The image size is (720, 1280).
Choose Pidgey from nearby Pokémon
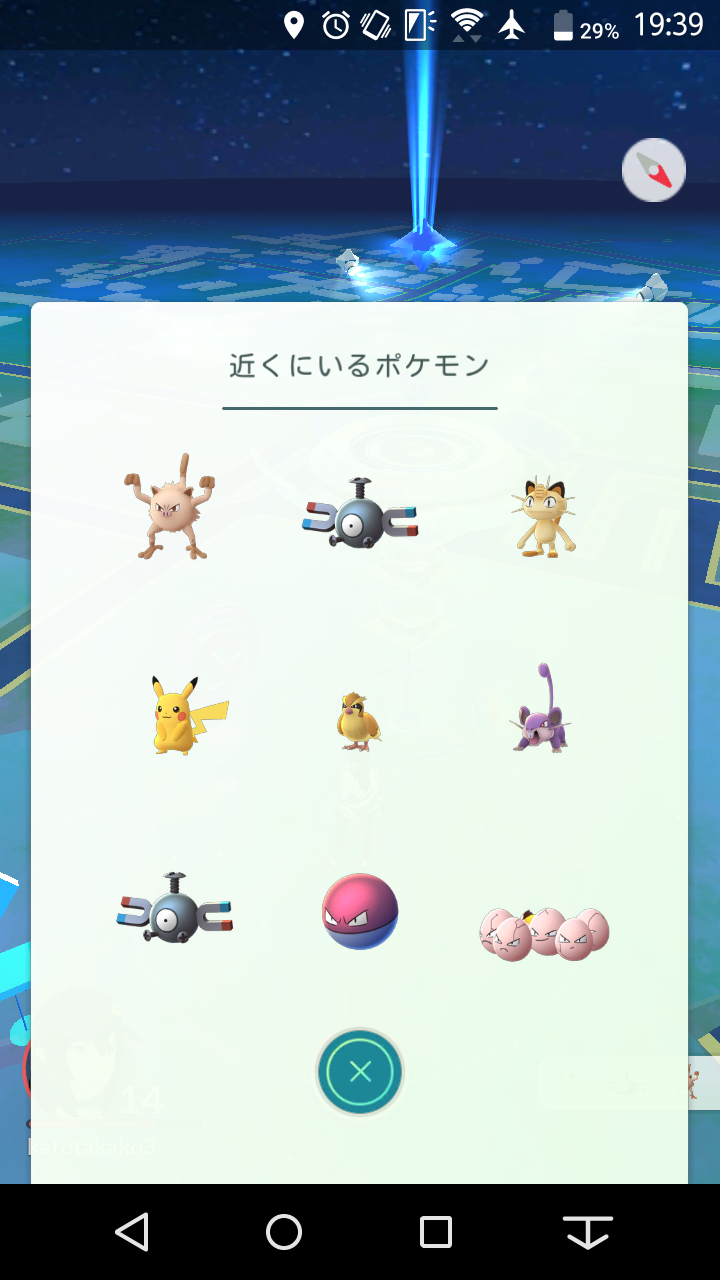coord(359,721)
